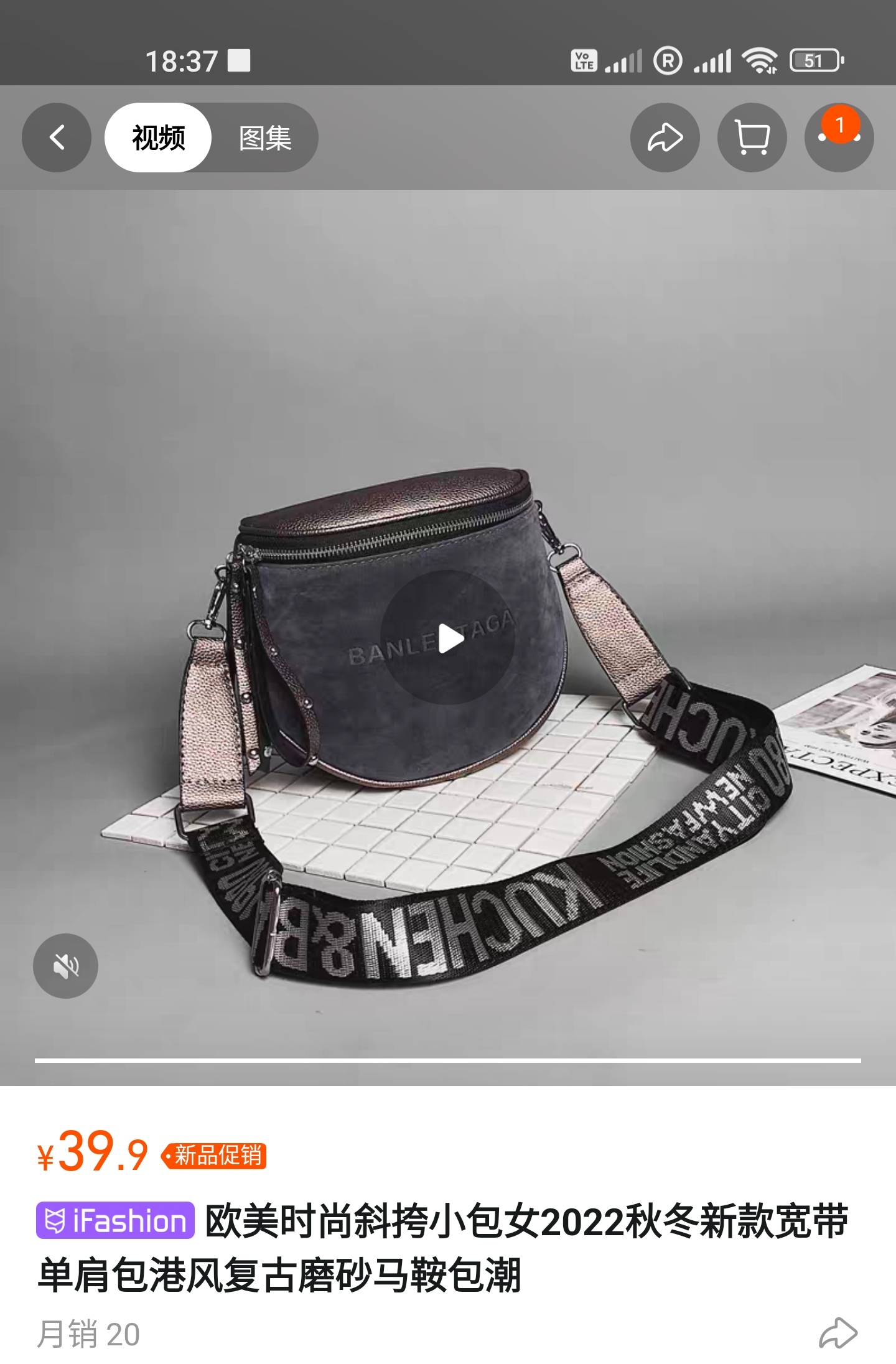Viewport: 896px width, 1364px height.
Task: Open the iFashion badge
Action: coord(116,1220)
